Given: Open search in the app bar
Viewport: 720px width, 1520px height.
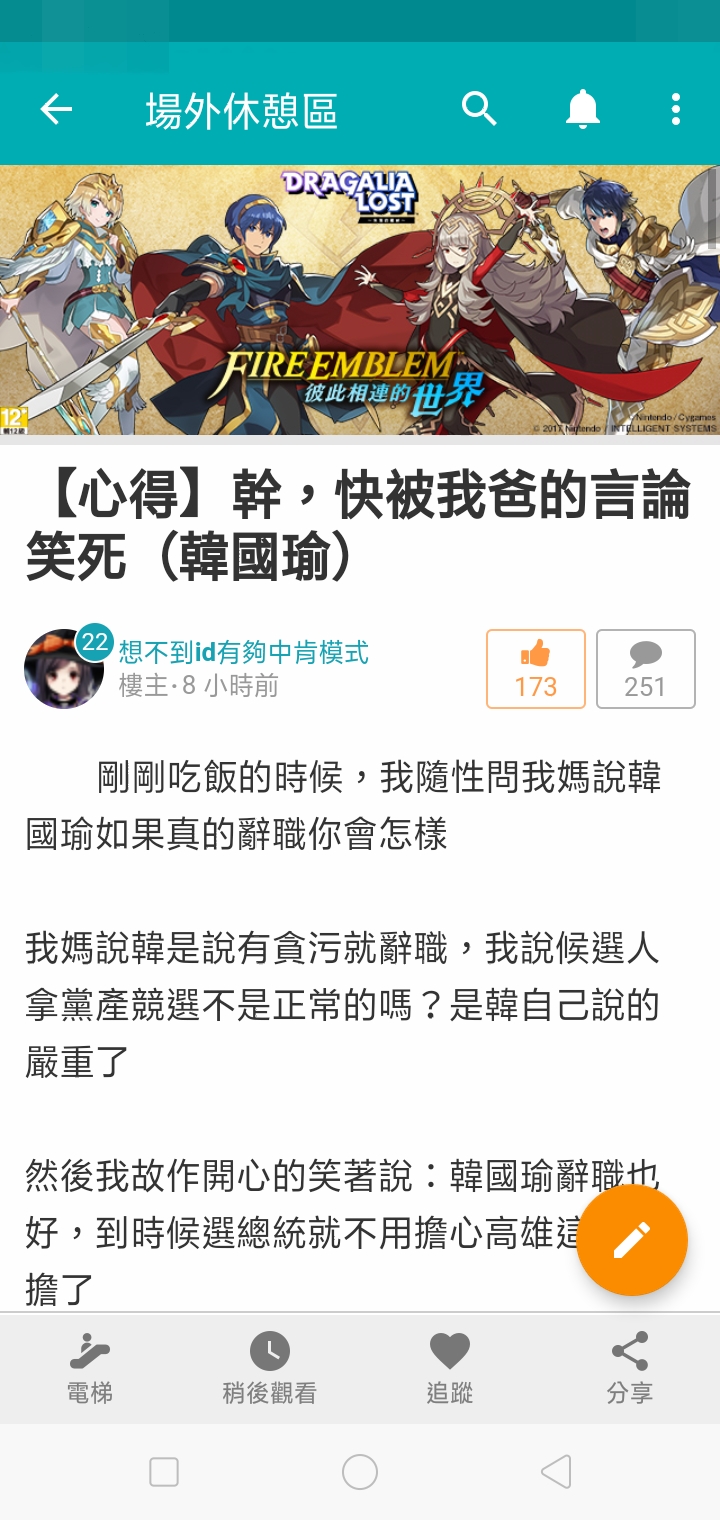Looking at the screenshot, I should tap(479, 109).
